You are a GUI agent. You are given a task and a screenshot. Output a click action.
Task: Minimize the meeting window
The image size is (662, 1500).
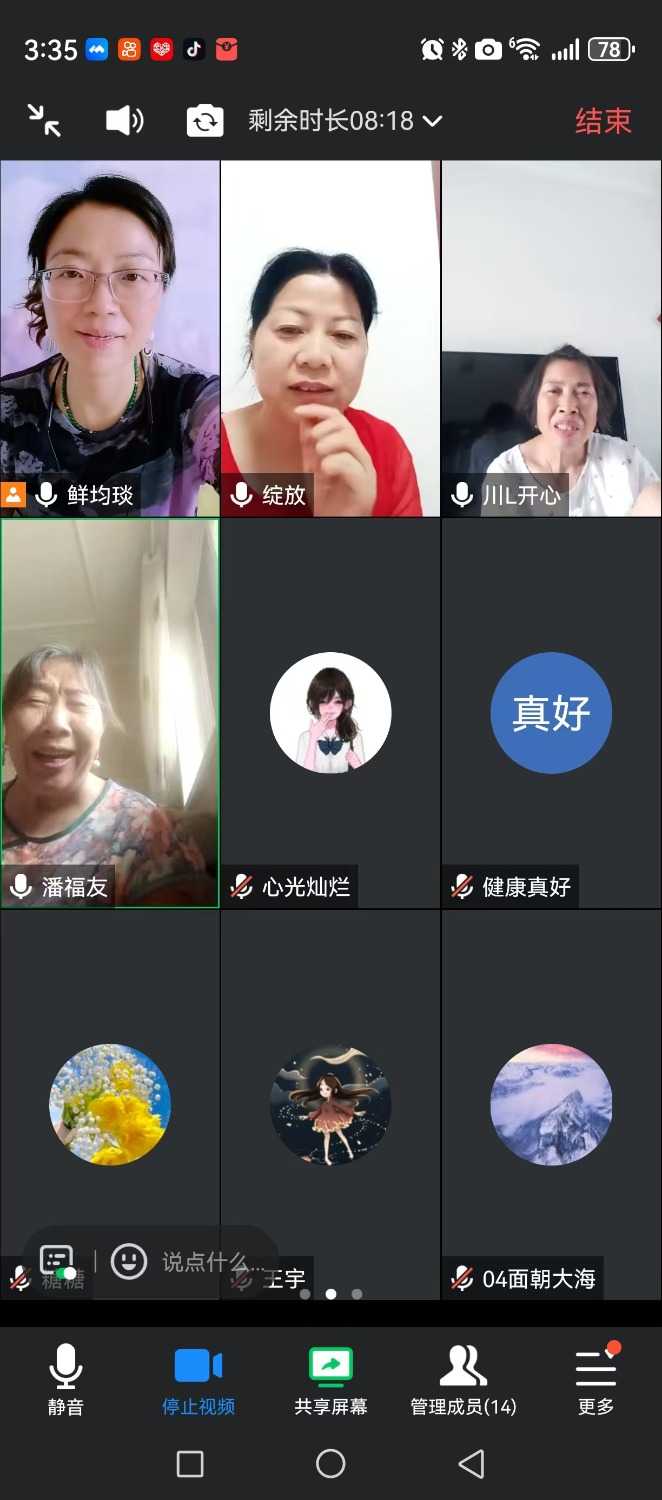coord(44,121)
